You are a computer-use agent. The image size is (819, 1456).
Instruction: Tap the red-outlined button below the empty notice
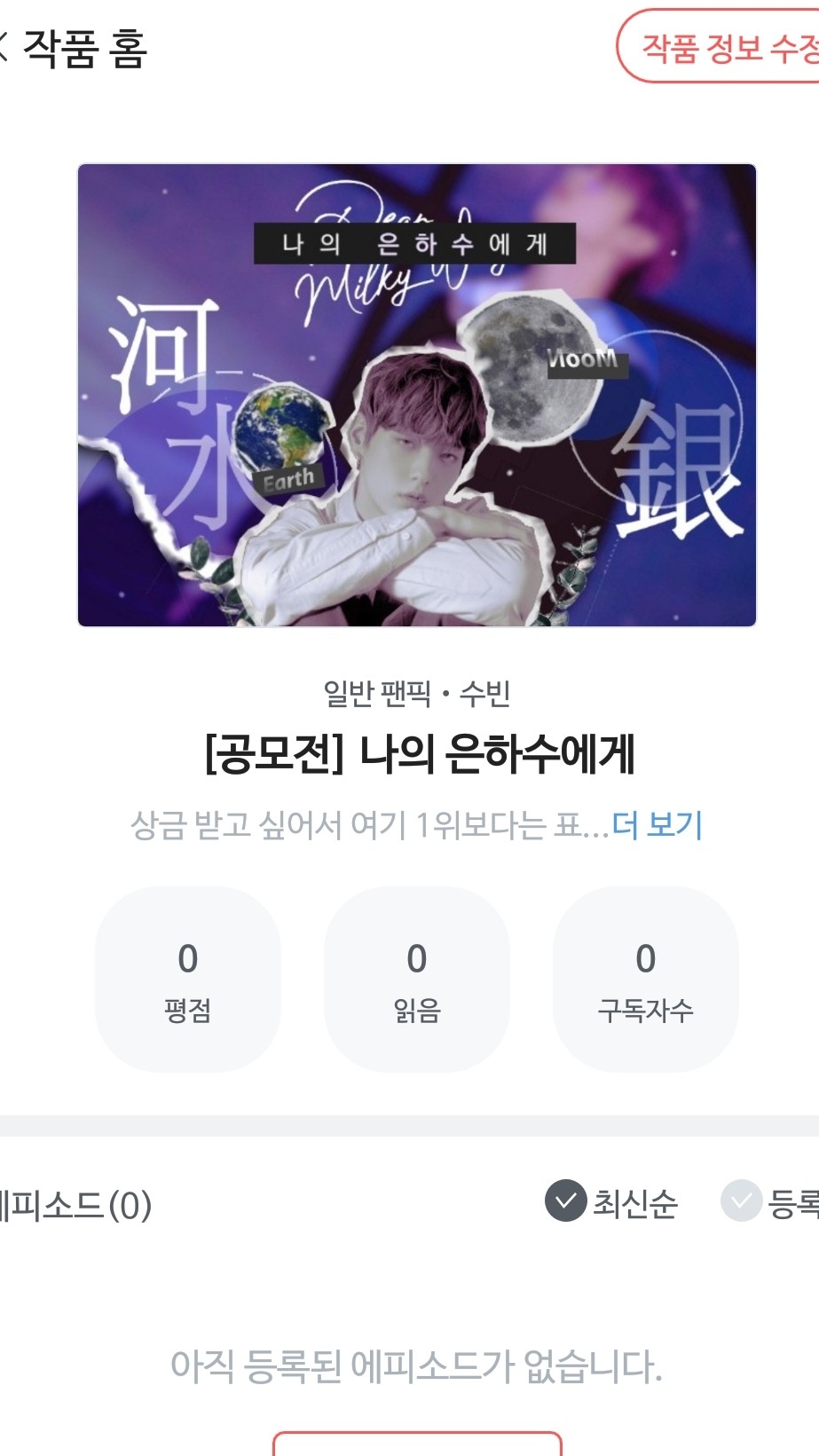417,1444
